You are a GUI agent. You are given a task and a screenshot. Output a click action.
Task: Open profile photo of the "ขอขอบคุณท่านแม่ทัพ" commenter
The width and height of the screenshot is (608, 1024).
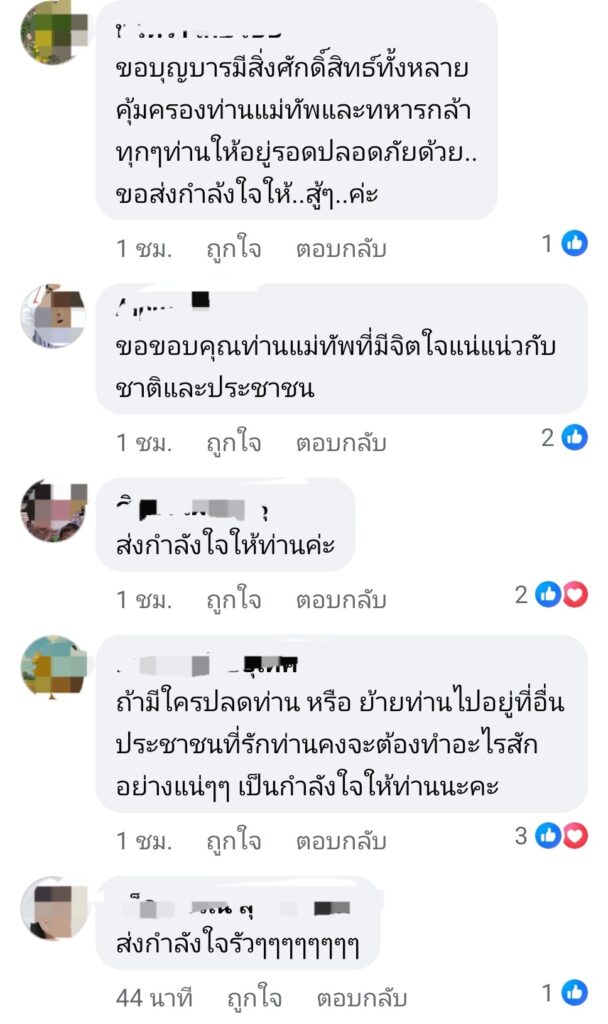[52, 316]
